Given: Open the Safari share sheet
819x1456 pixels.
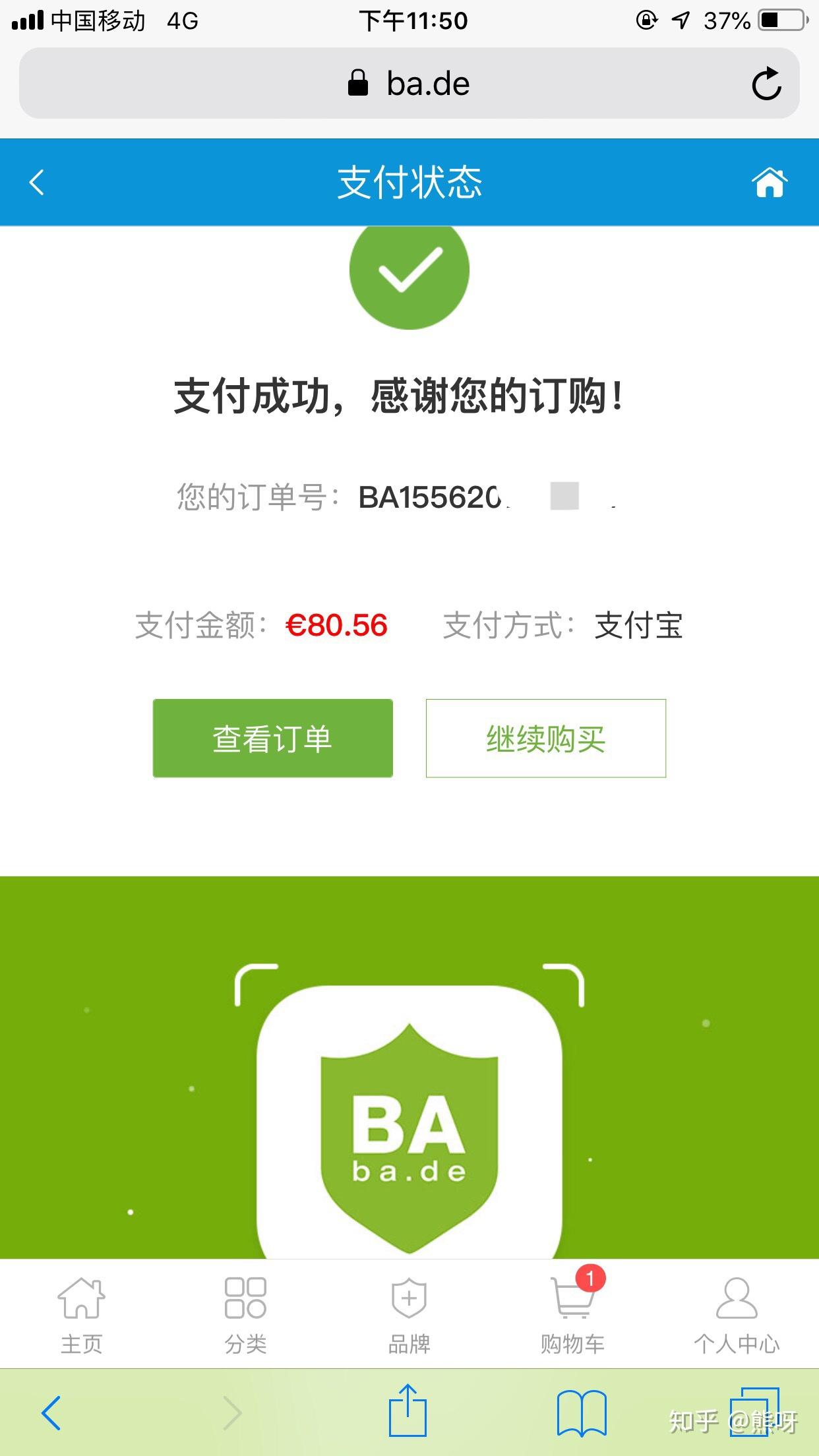Looking at the screenshot, I should point(408,1412).
